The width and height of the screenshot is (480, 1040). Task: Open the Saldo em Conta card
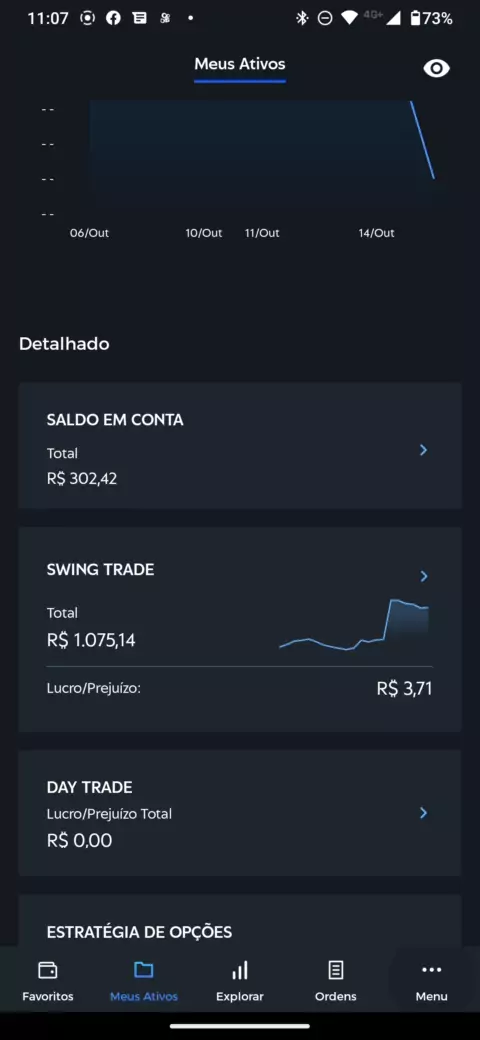point(240,445)
